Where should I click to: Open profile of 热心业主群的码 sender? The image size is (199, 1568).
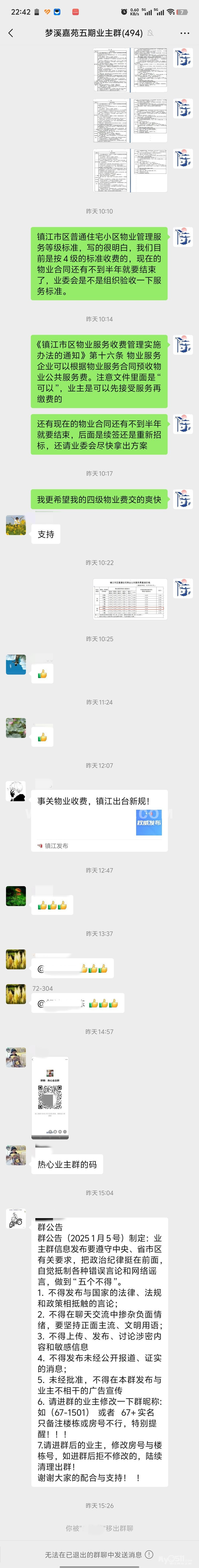16,1155
